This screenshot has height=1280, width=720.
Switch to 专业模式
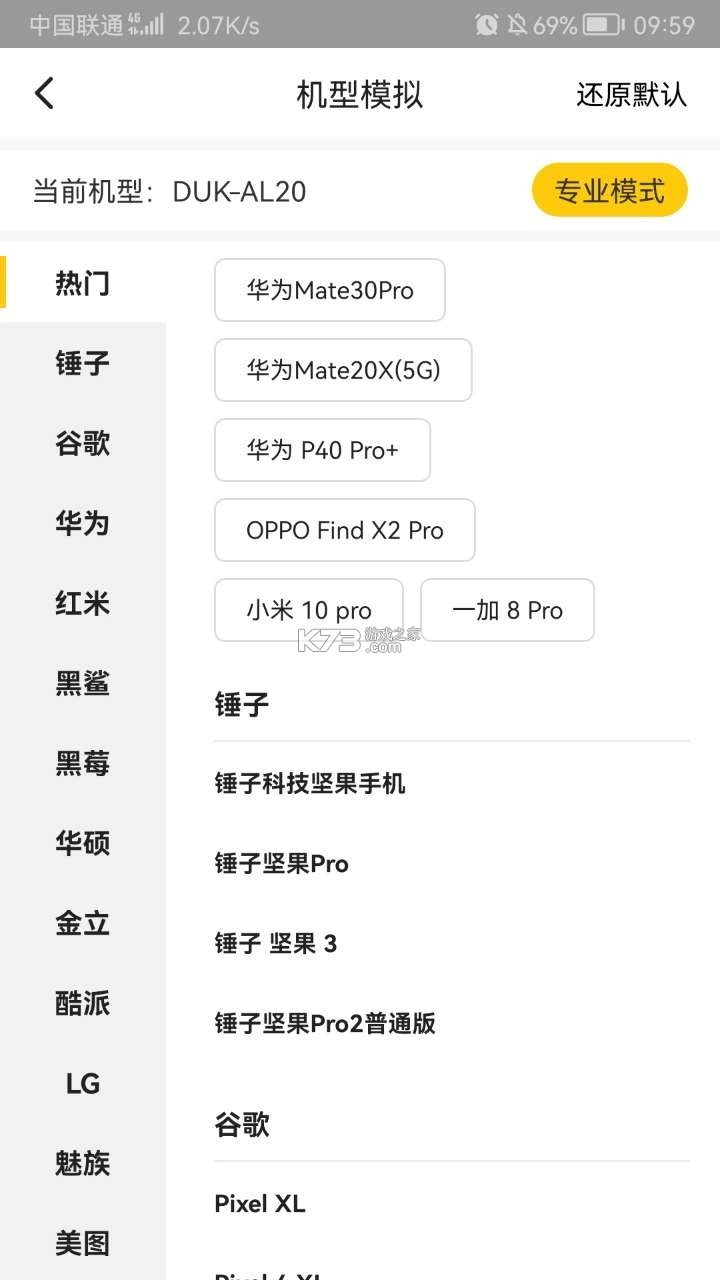[x=609, y=190]
